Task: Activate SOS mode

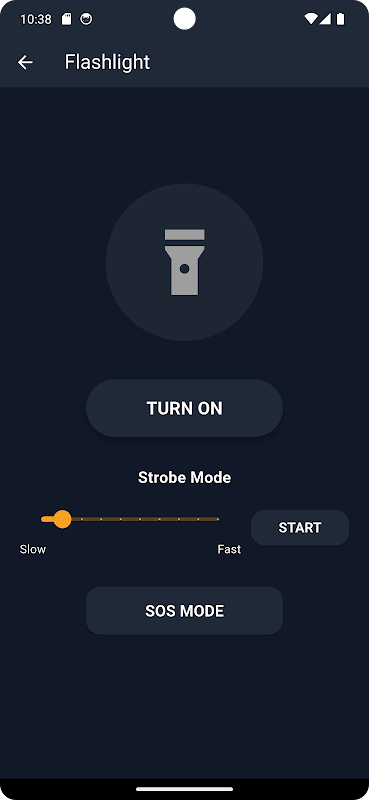Action: [x=184, y=611]
